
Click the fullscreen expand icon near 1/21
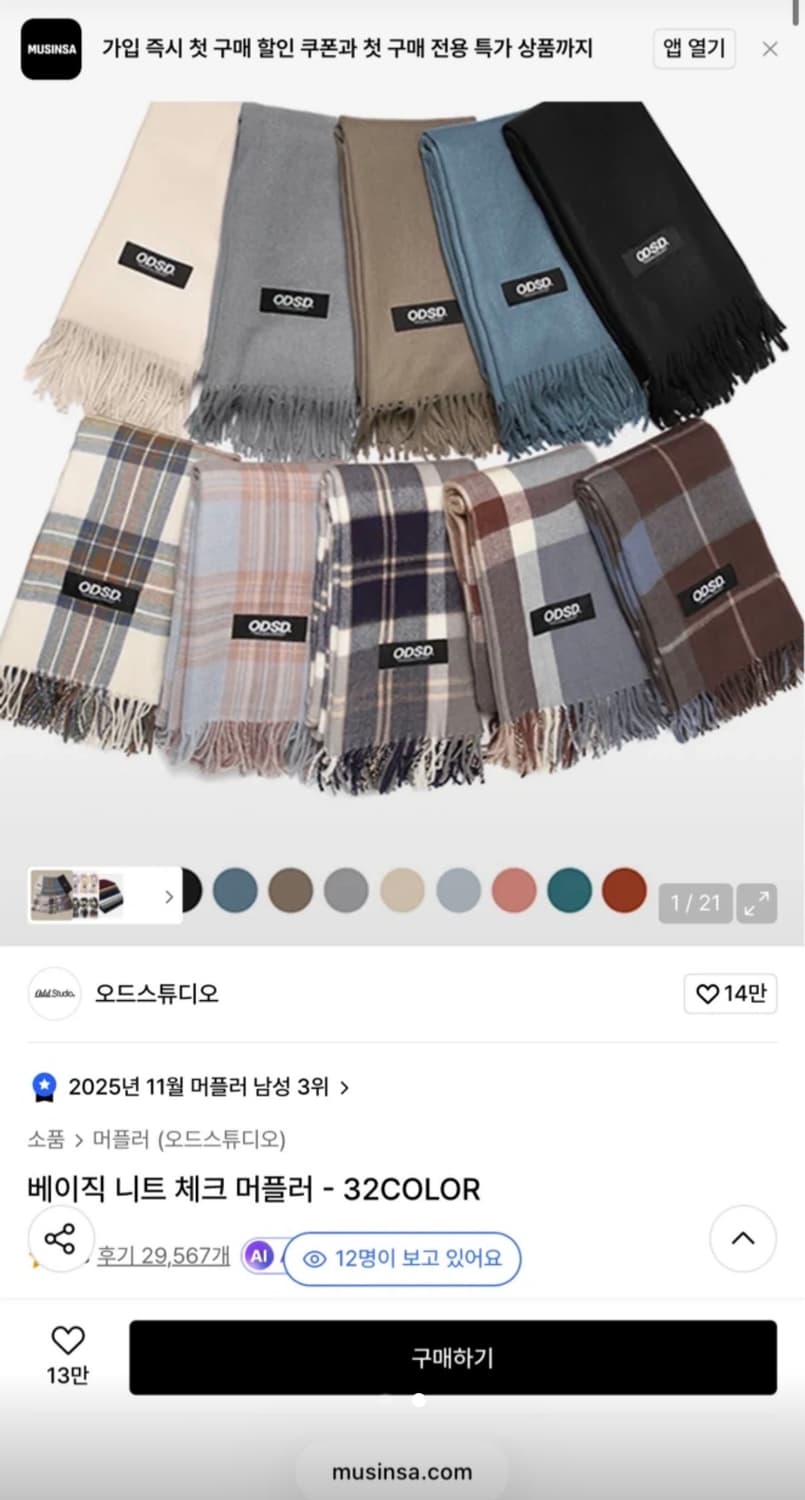tap(758, 902)
